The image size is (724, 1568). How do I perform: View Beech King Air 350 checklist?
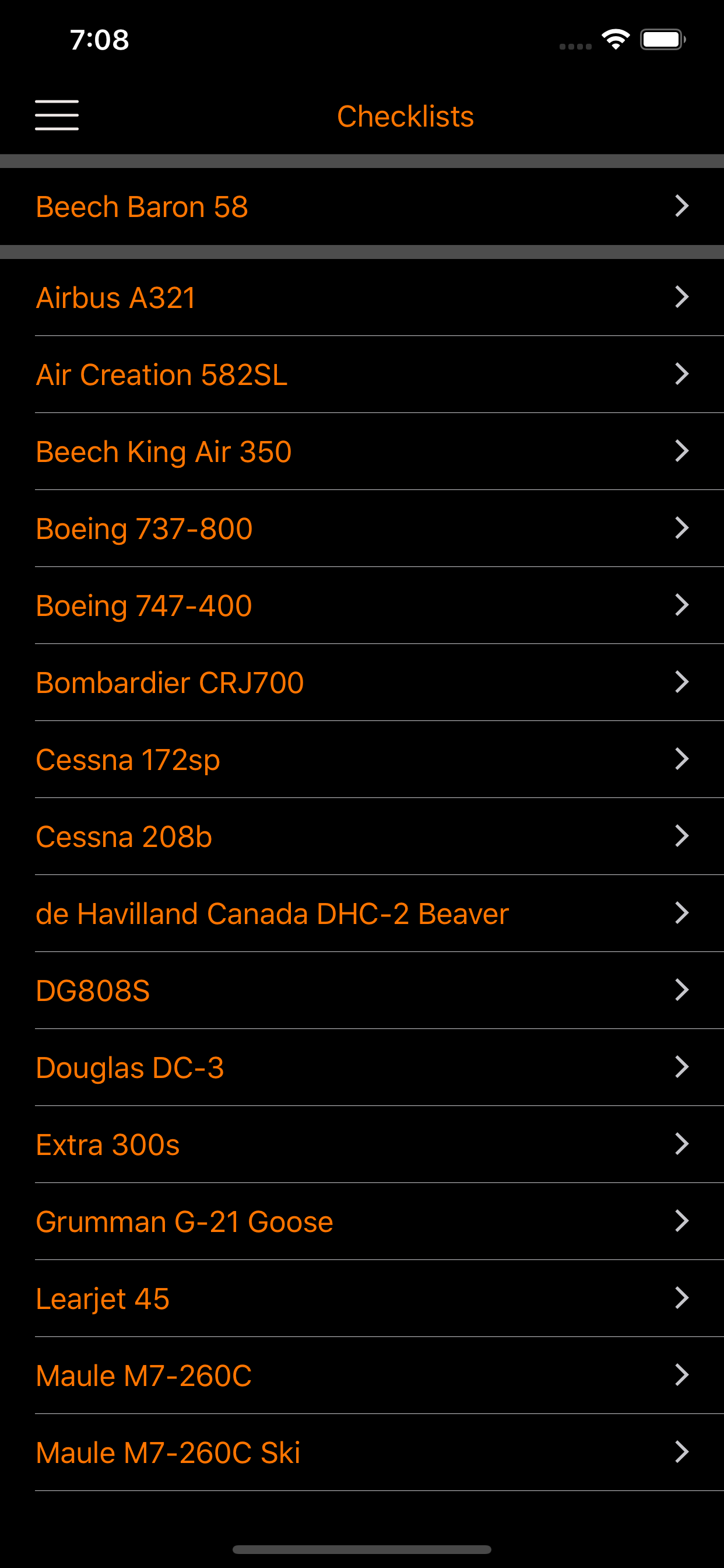pos(362,451)
